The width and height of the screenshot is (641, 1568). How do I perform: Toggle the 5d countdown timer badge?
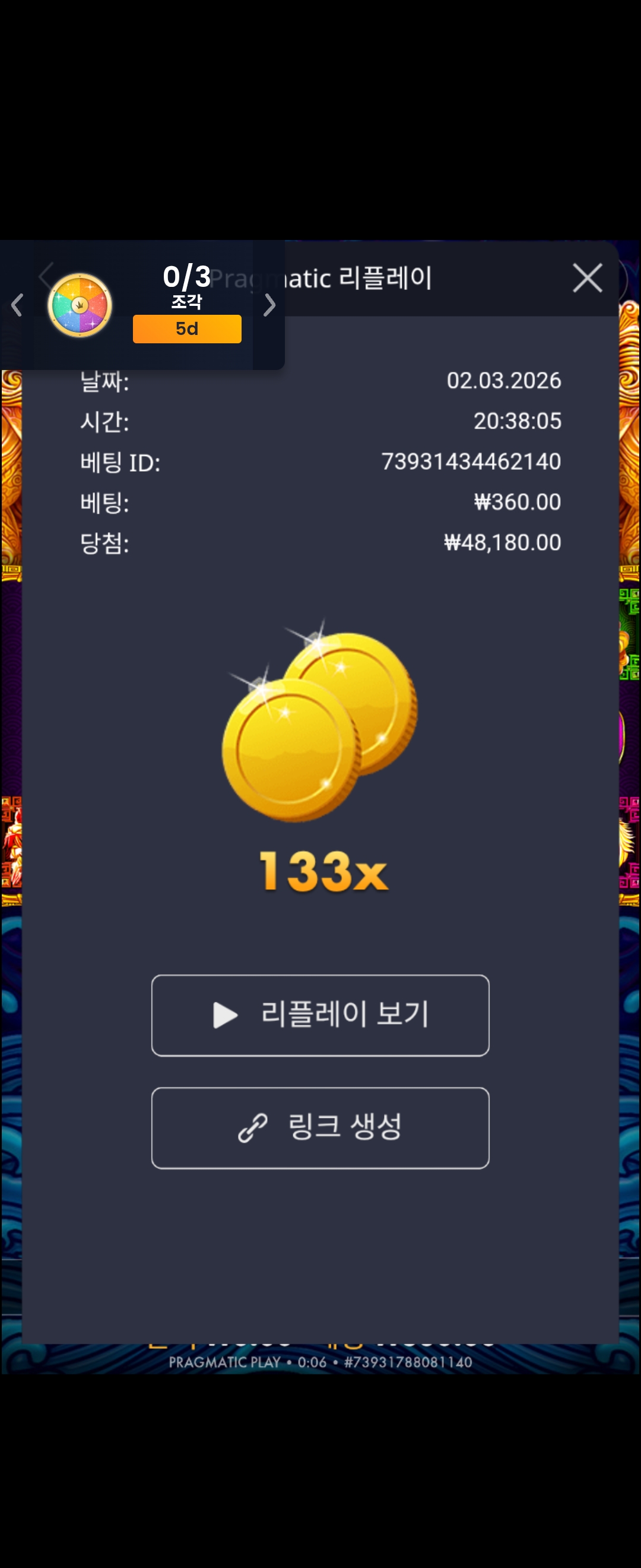[x=188, y=328]
